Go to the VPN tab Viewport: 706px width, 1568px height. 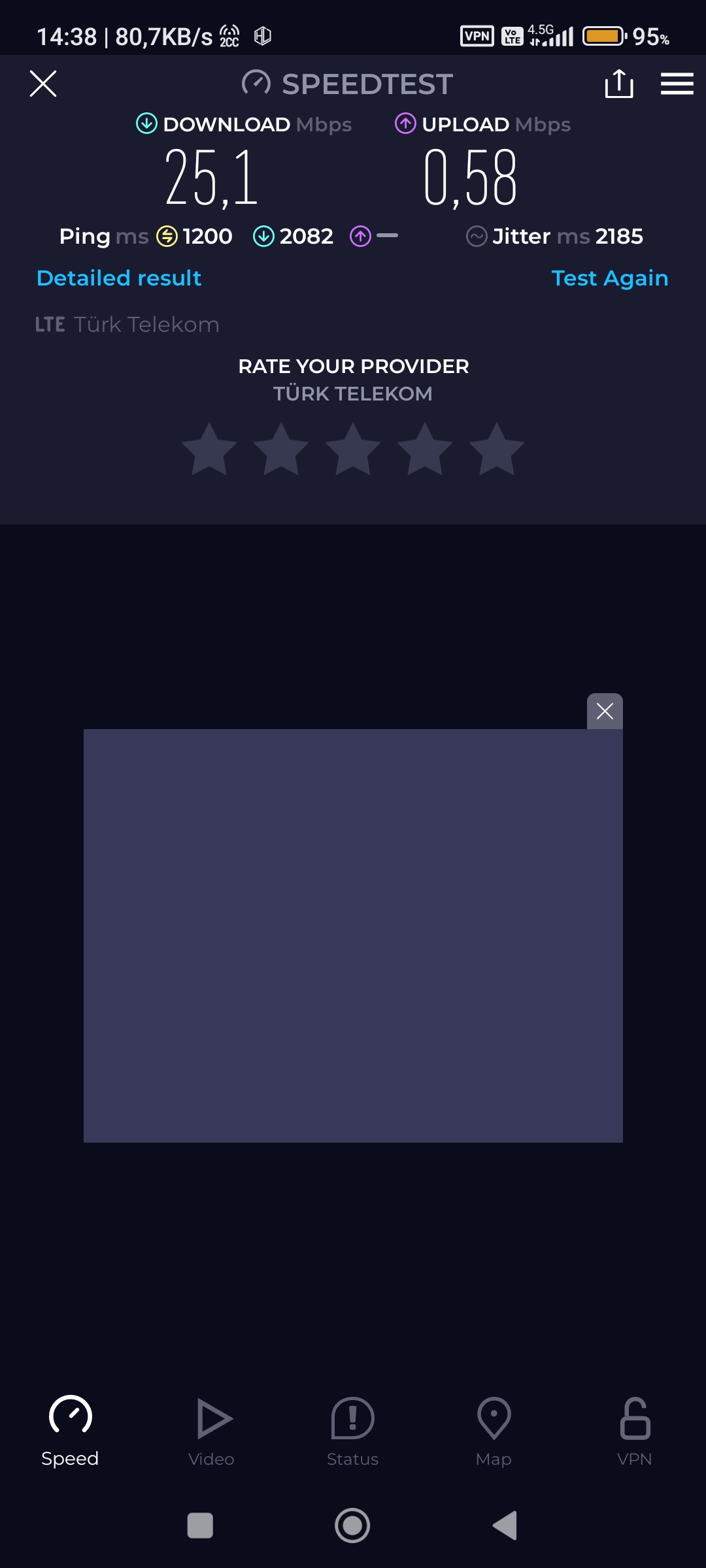coord(635,1432)
